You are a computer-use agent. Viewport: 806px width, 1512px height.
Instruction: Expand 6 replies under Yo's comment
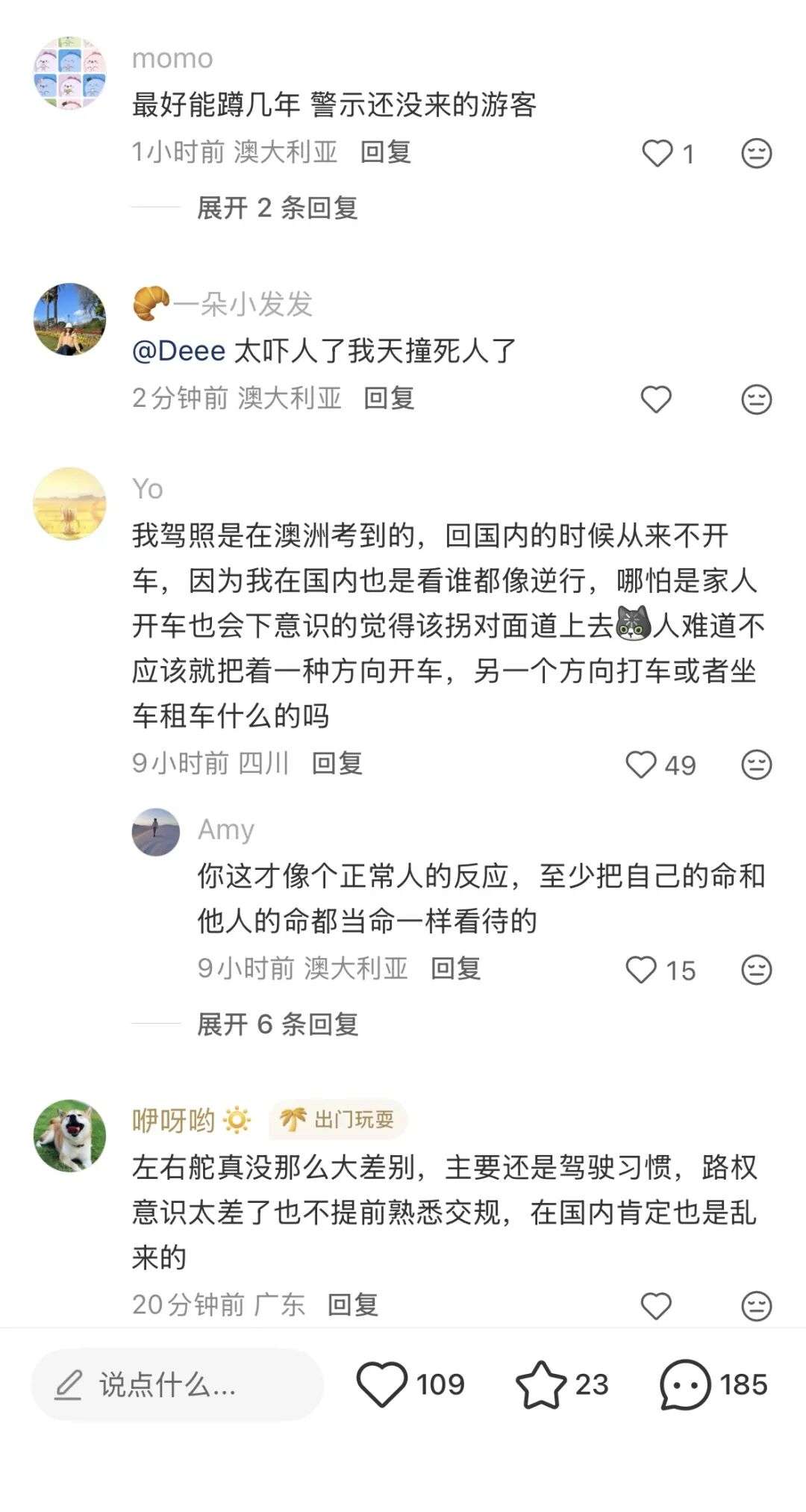(x=277, y=1024)
